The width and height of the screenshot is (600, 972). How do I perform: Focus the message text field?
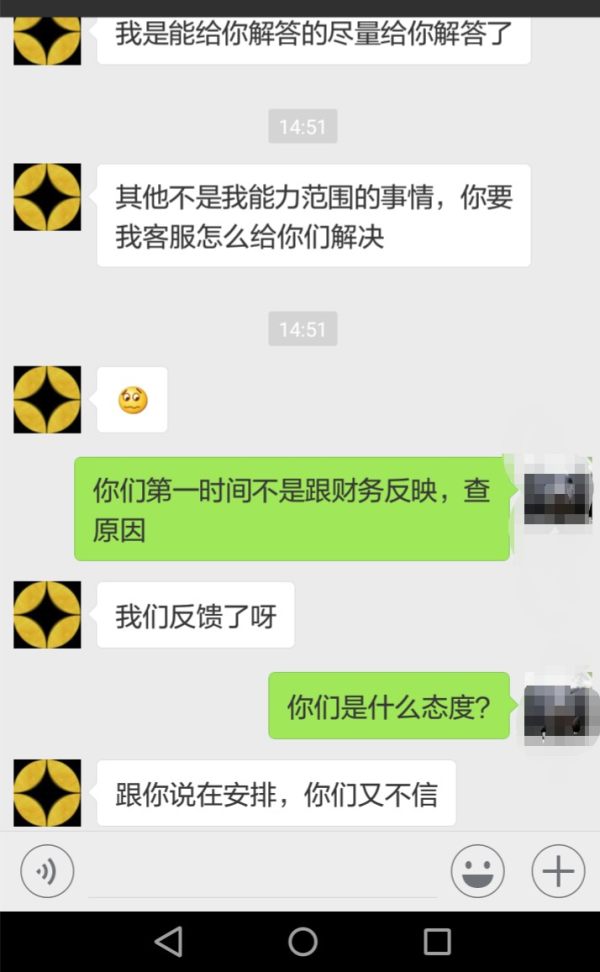tap(262, 872)
